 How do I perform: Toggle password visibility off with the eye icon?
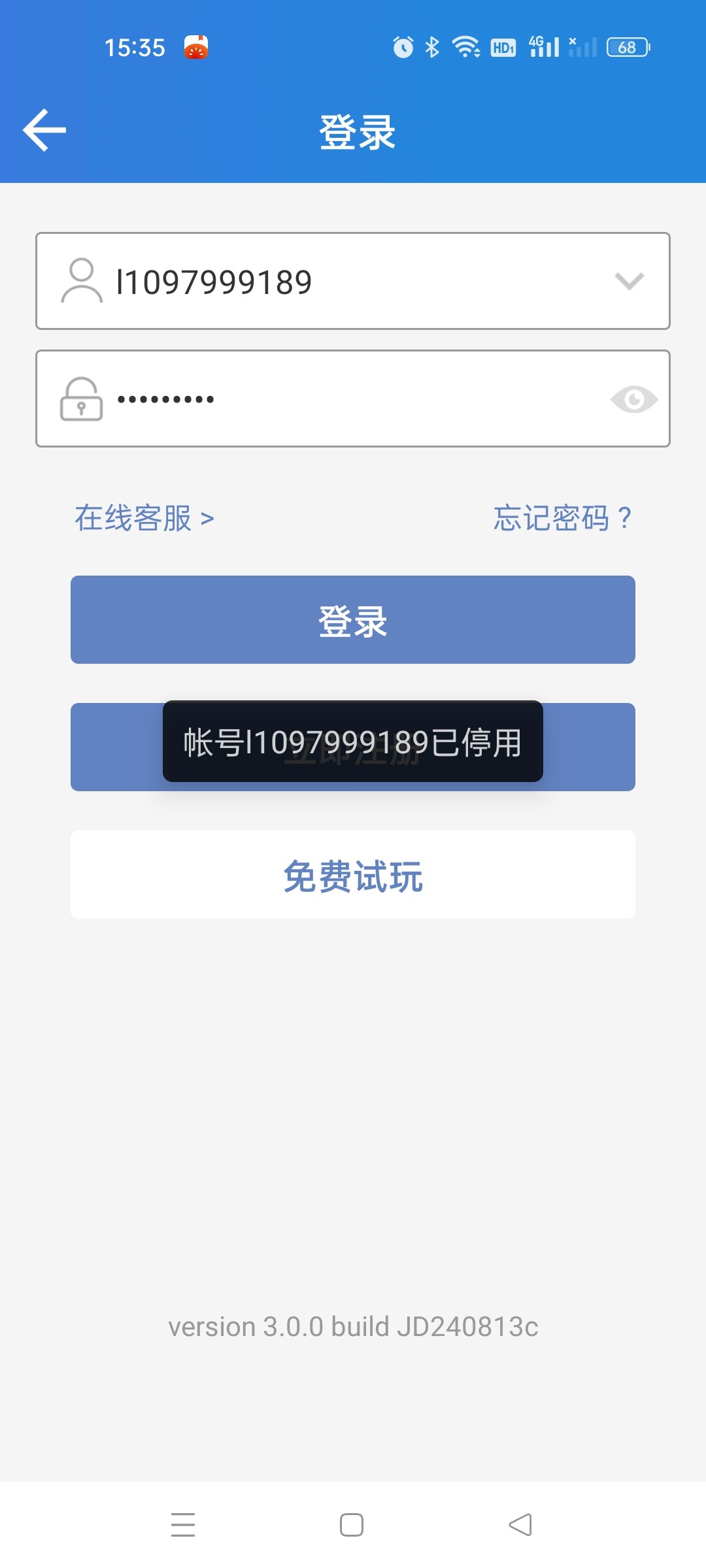pyautogui.click(x=634, y=399)
